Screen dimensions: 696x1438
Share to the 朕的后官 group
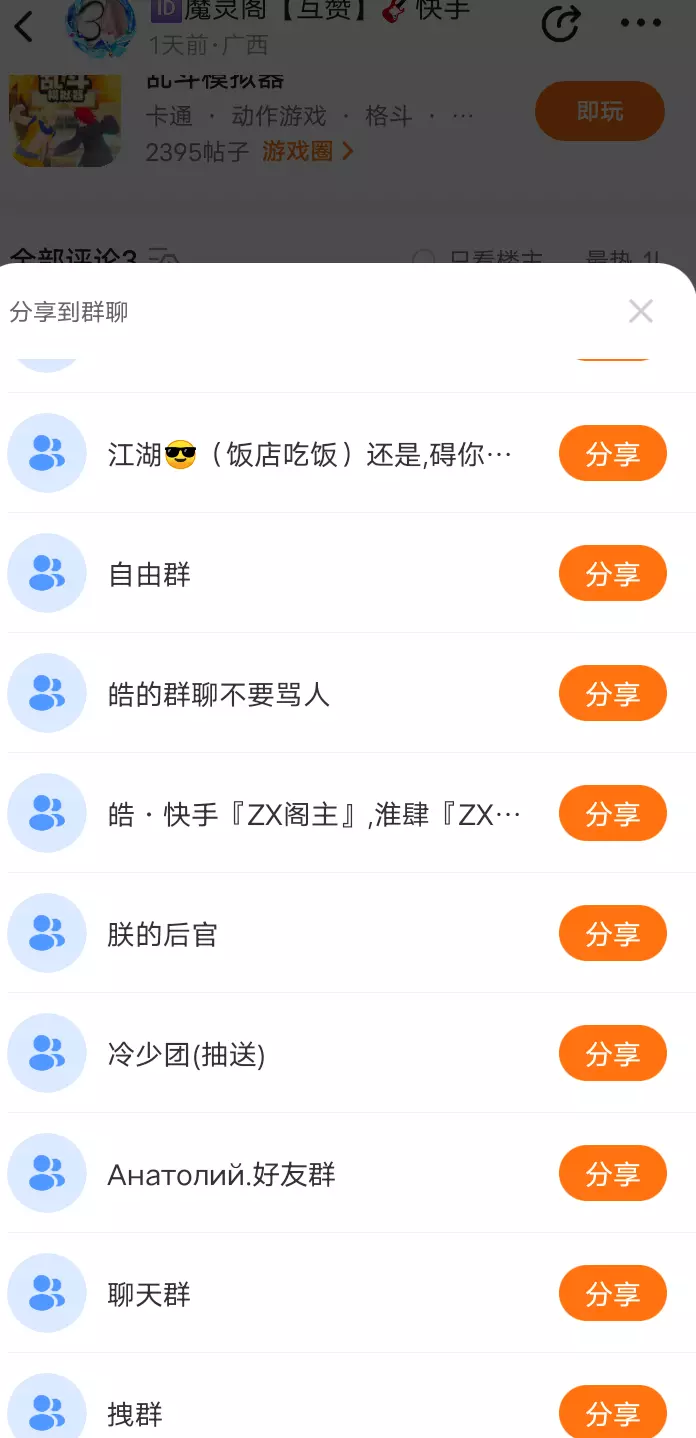point(612,934)
